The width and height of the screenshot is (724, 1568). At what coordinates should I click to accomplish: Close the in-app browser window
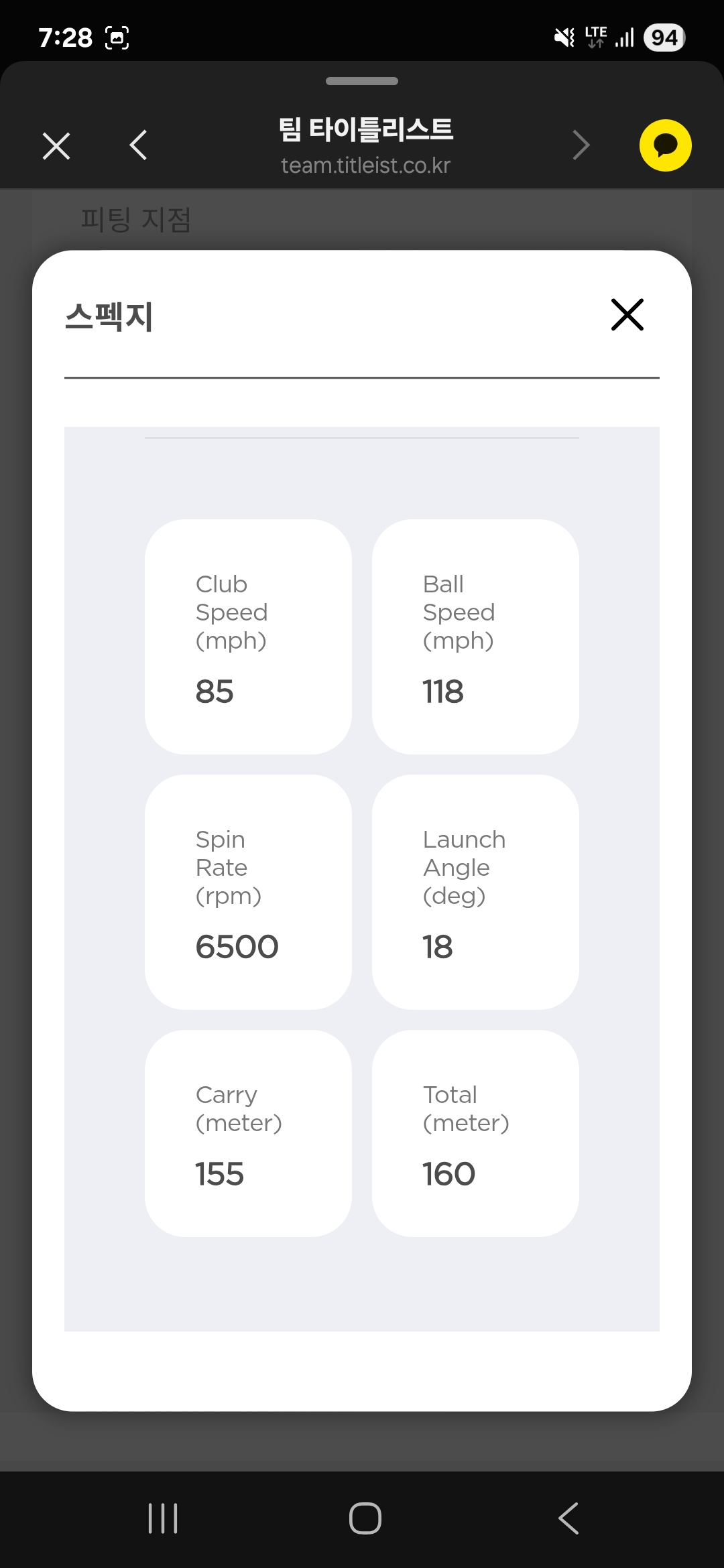coord(56,146)
